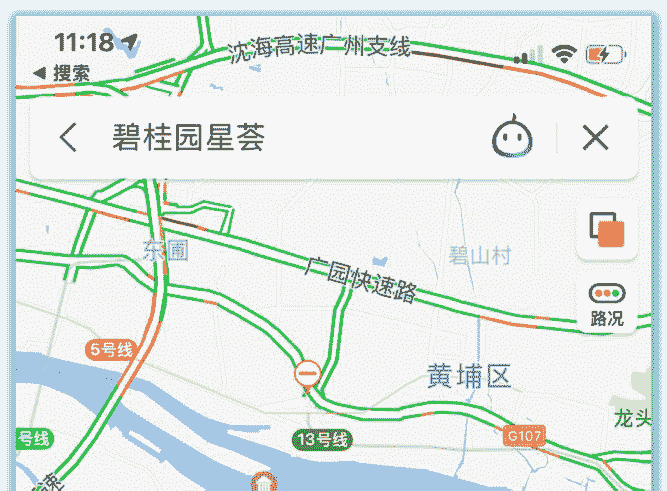This screenshot has width=667, height=491.
Task: Tap the no-entry road marker on map
Action: [x=307, y=374]
